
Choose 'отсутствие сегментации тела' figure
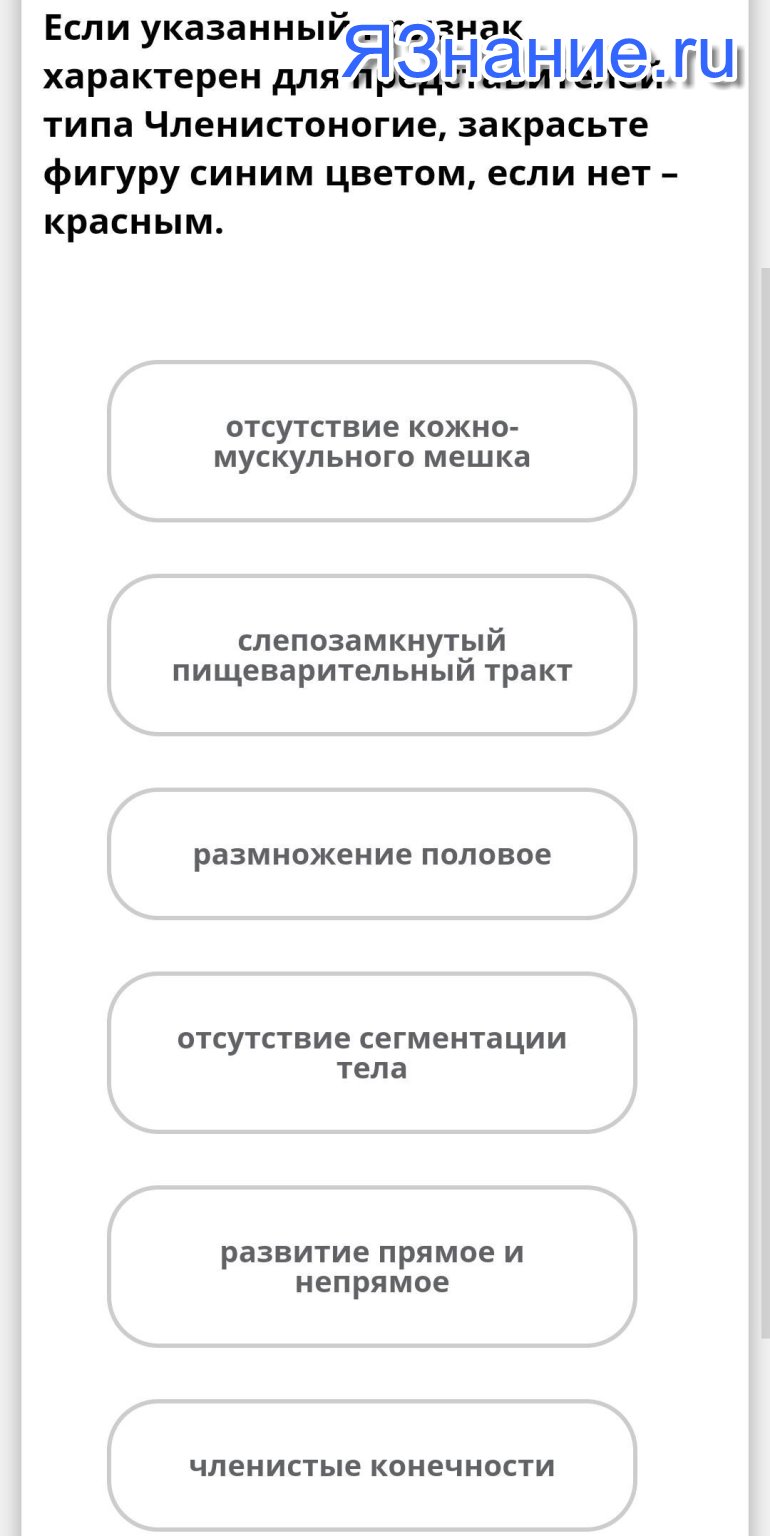(372, 1052)
